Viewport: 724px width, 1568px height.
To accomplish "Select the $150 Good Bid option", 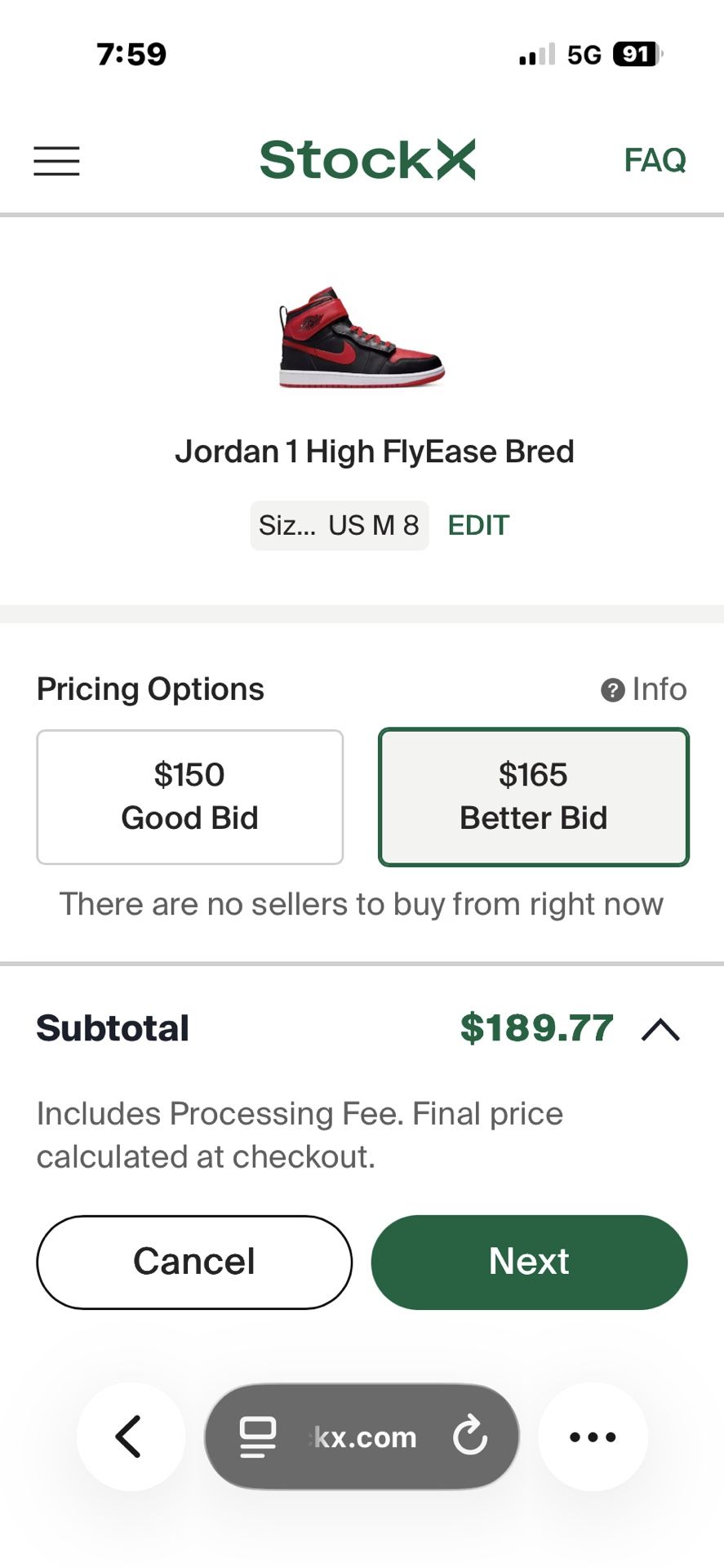I will coord(189,796).
